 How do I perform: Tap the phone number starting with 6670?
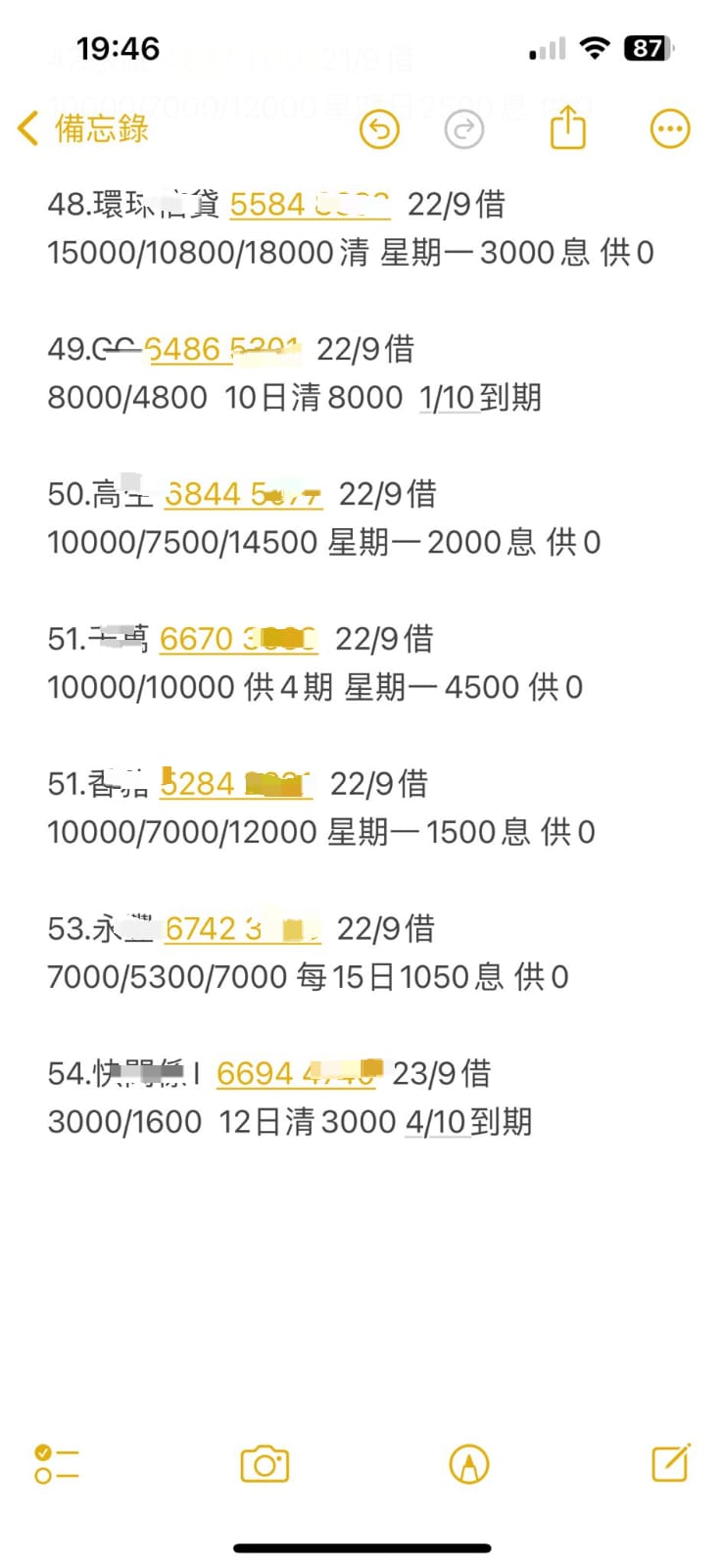pyautogui.click(x=238, y=639)
